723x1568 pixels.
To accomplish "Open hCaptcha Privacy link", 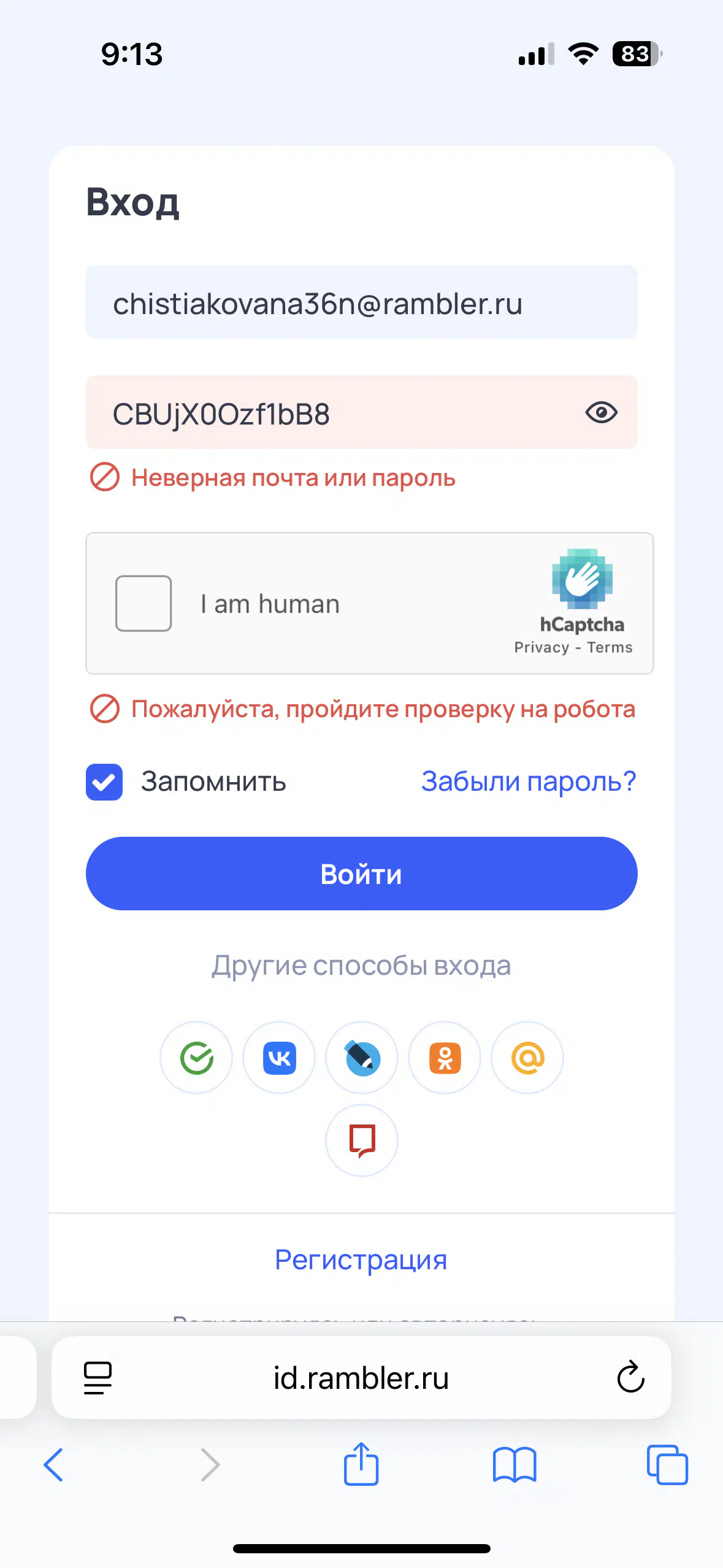I will [x=541, y=647].
